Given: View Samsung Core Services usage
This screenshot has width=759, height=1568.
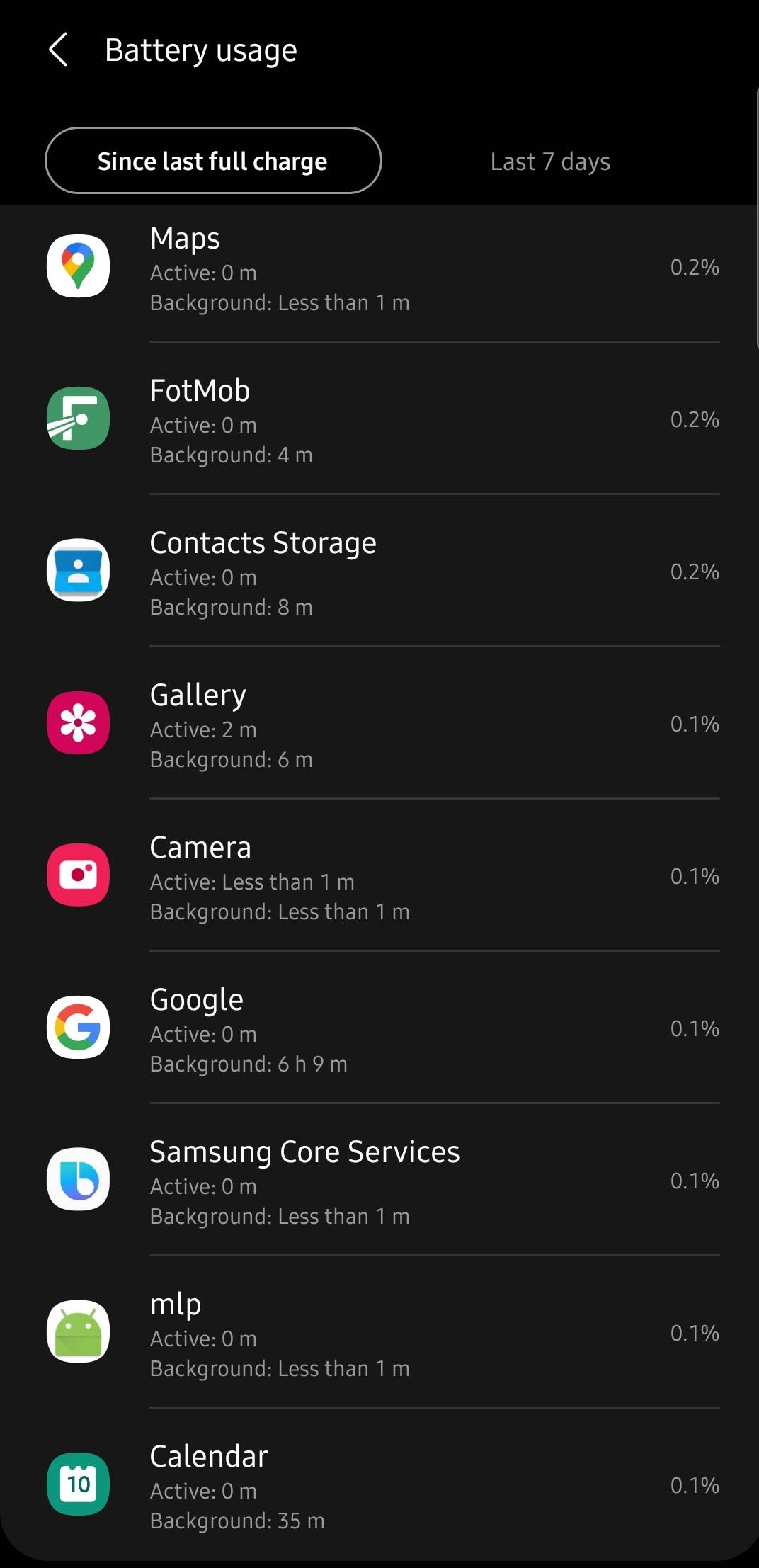Looking at the screenshot, I should [x=382, y=1183].
